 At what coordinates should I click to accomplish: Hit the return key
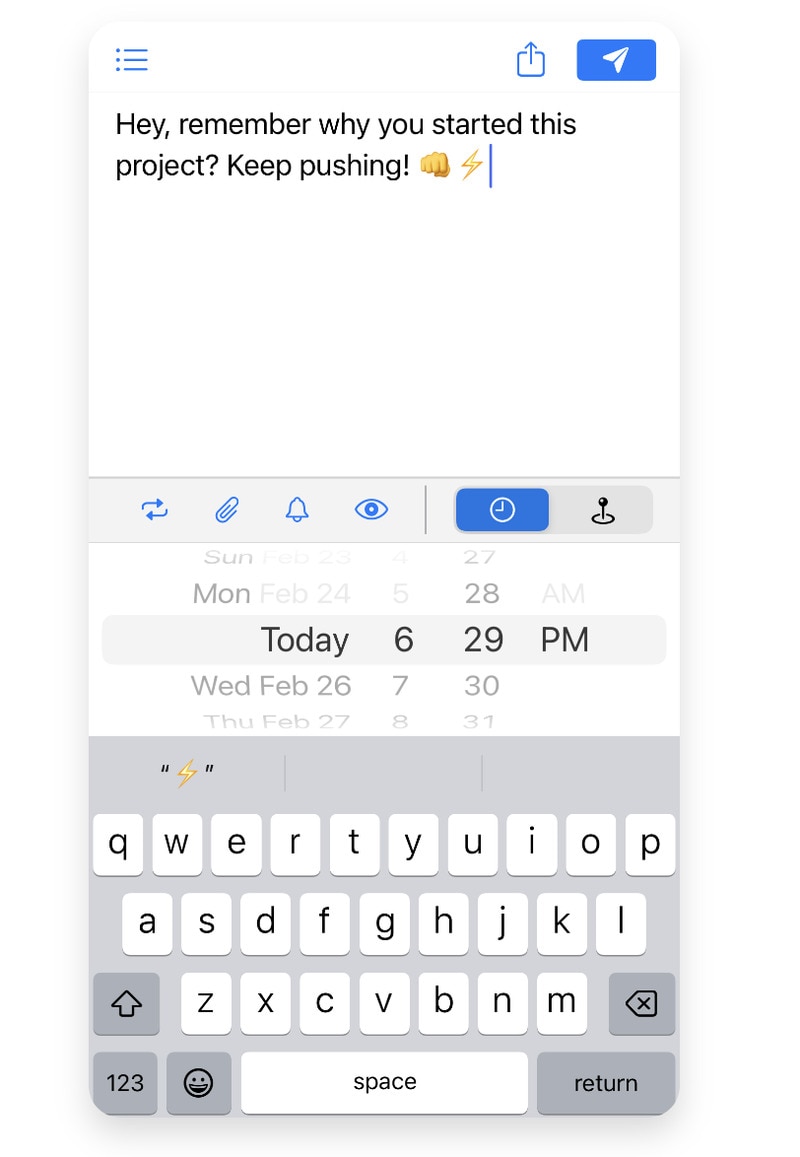[606, 1083]
